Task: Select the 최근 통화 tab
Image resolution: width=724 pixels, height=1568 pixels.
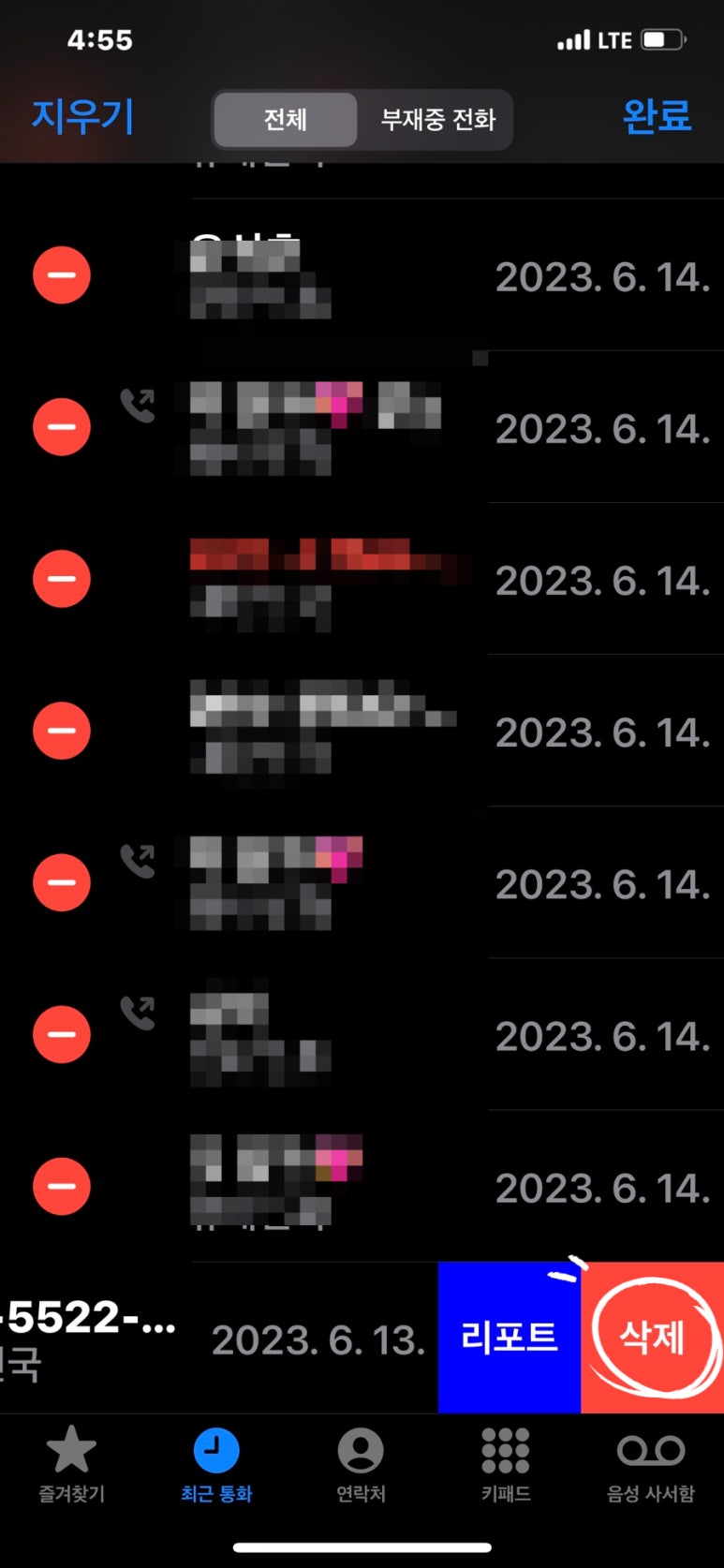Action: pyautogui.click(x=216, y=1464)
